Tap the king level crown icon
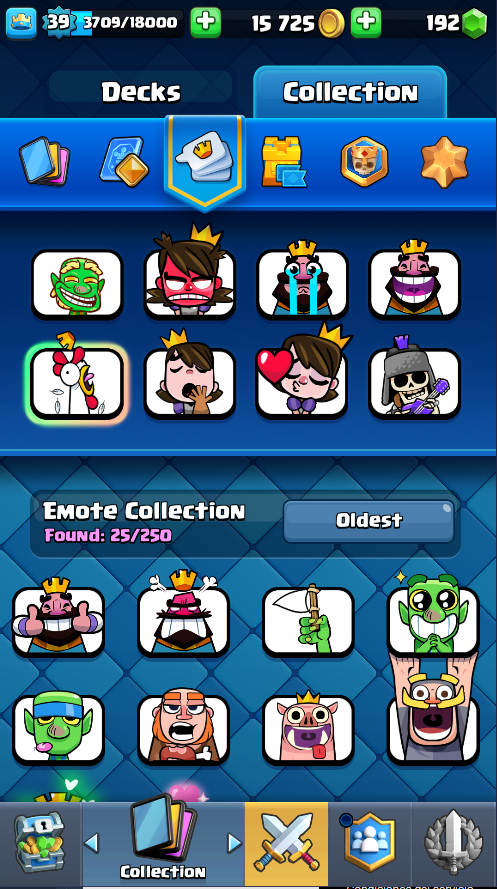Image resolution: width=497 pixels, height=889 pixels. (x=22, y=22)
